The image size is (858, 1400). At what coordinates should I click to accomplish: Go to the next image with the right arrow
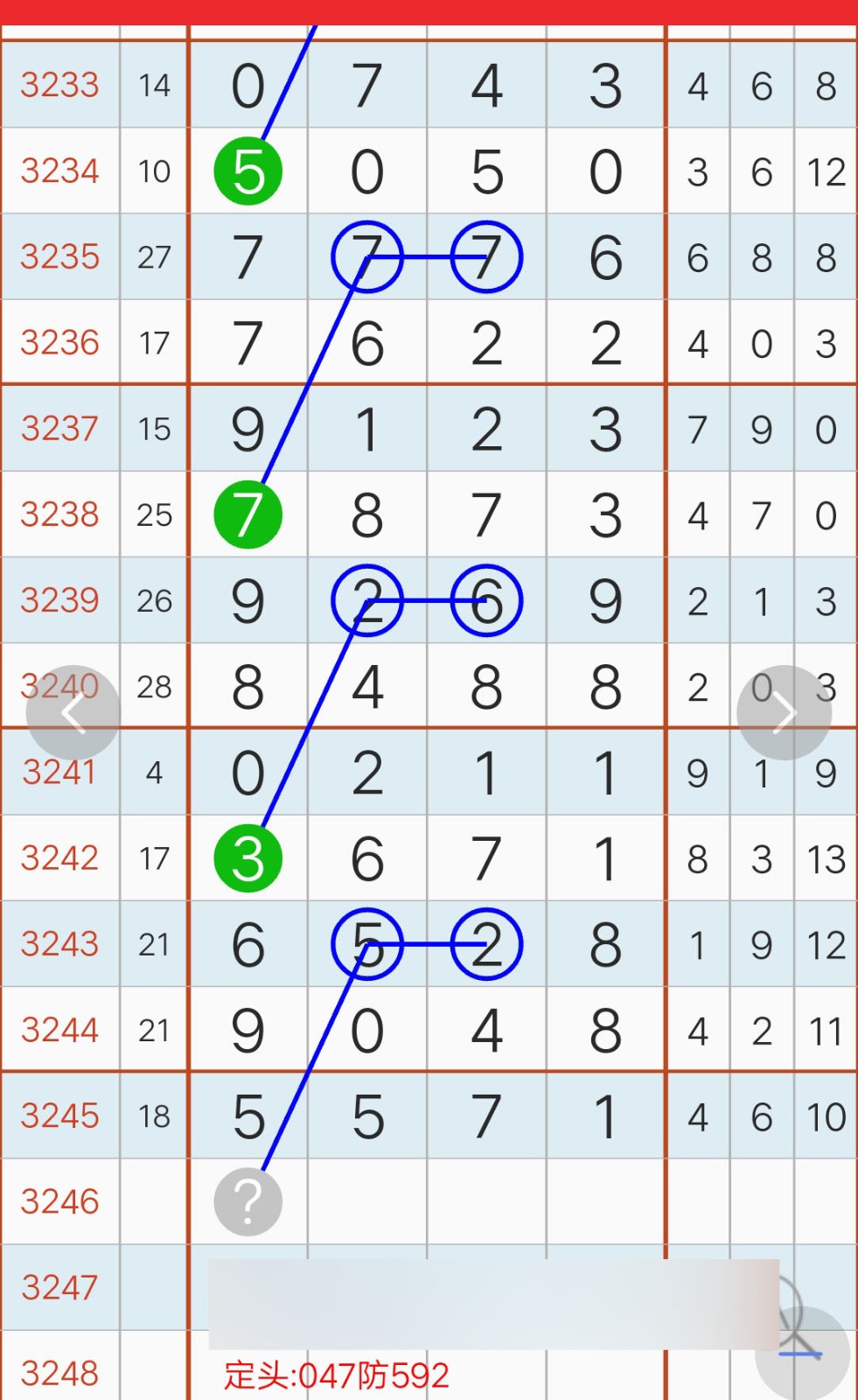785,712
